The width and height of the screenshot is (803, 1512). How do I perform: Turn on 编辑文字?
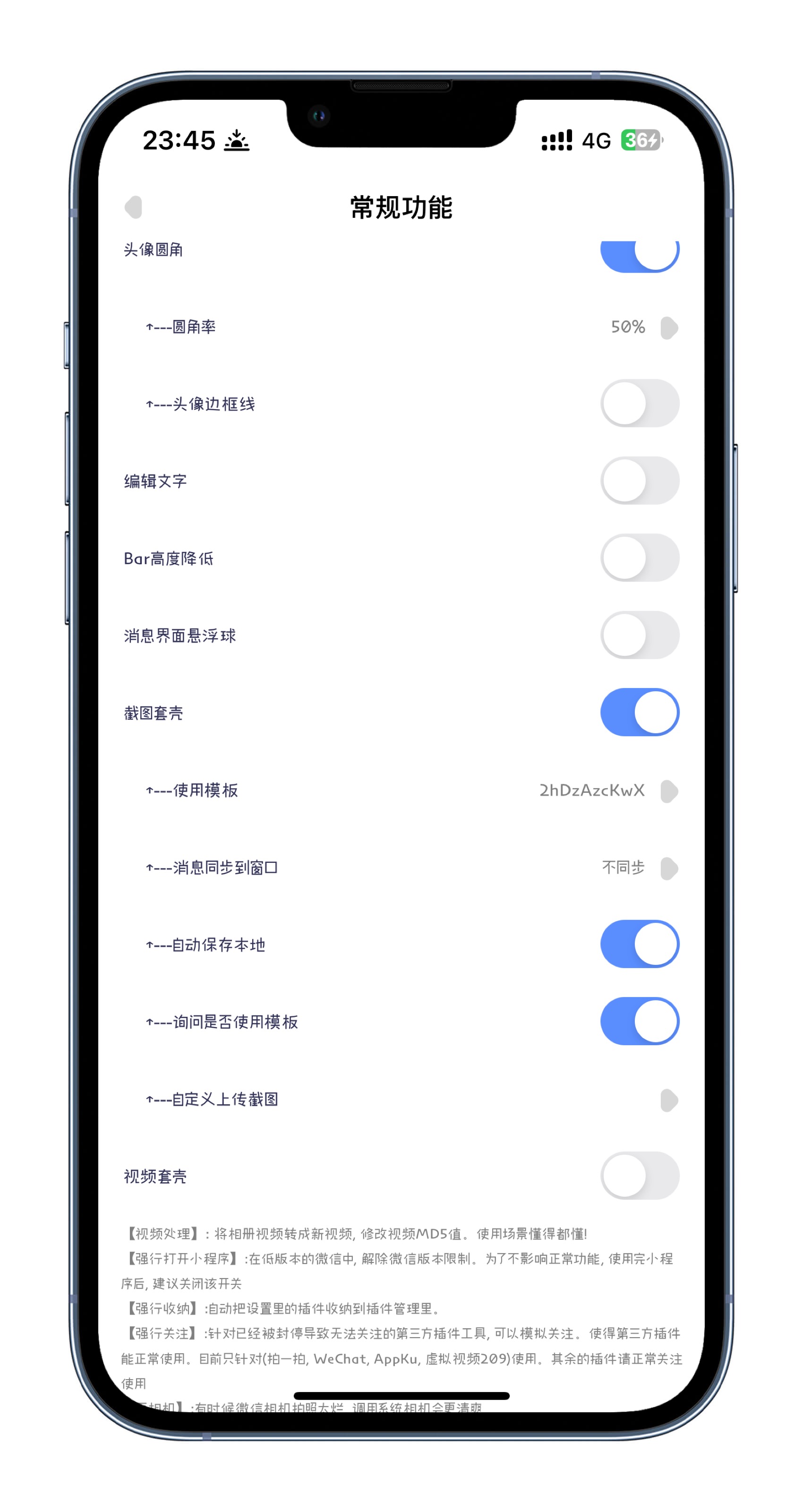click(x=639, y=481)
